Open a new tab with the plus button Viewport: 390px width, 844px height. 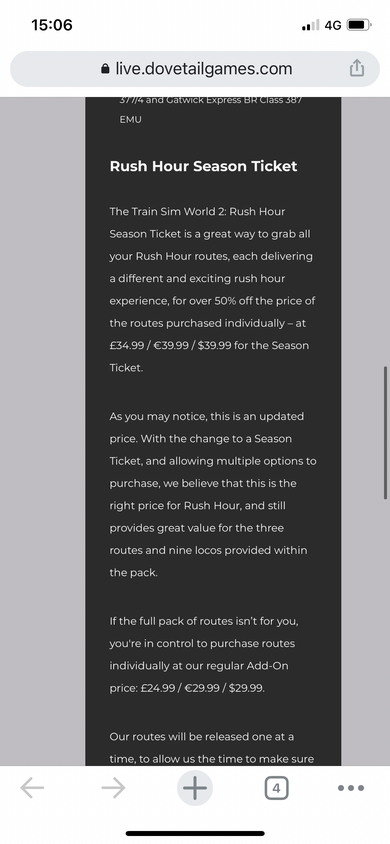click(x=195, y=788)
